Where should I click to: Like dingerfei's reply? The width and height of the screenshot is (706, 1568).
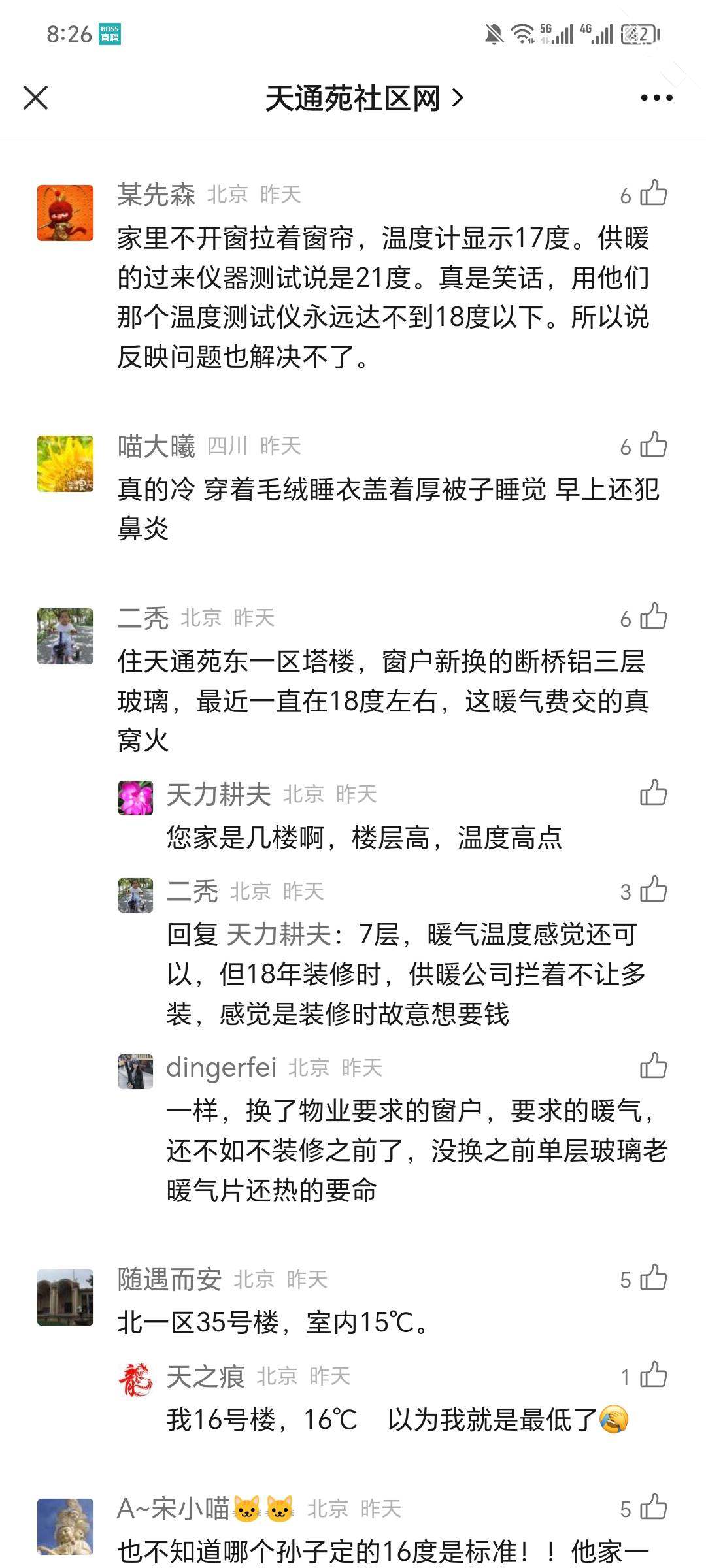coord(653,1066)
